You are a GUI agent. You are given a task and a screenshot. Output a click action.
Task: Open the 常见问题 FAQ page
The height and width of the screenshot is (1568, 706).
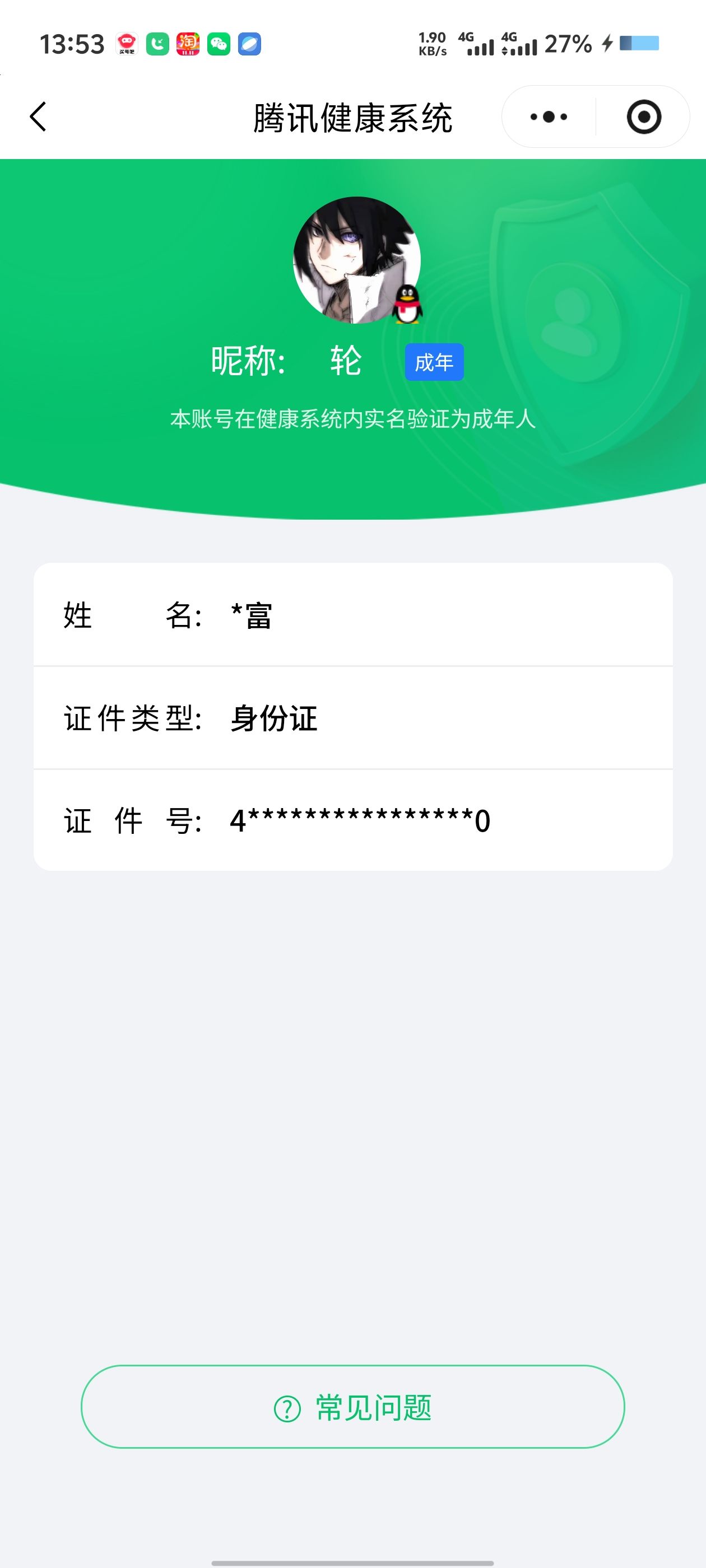tap(352, 1412)
